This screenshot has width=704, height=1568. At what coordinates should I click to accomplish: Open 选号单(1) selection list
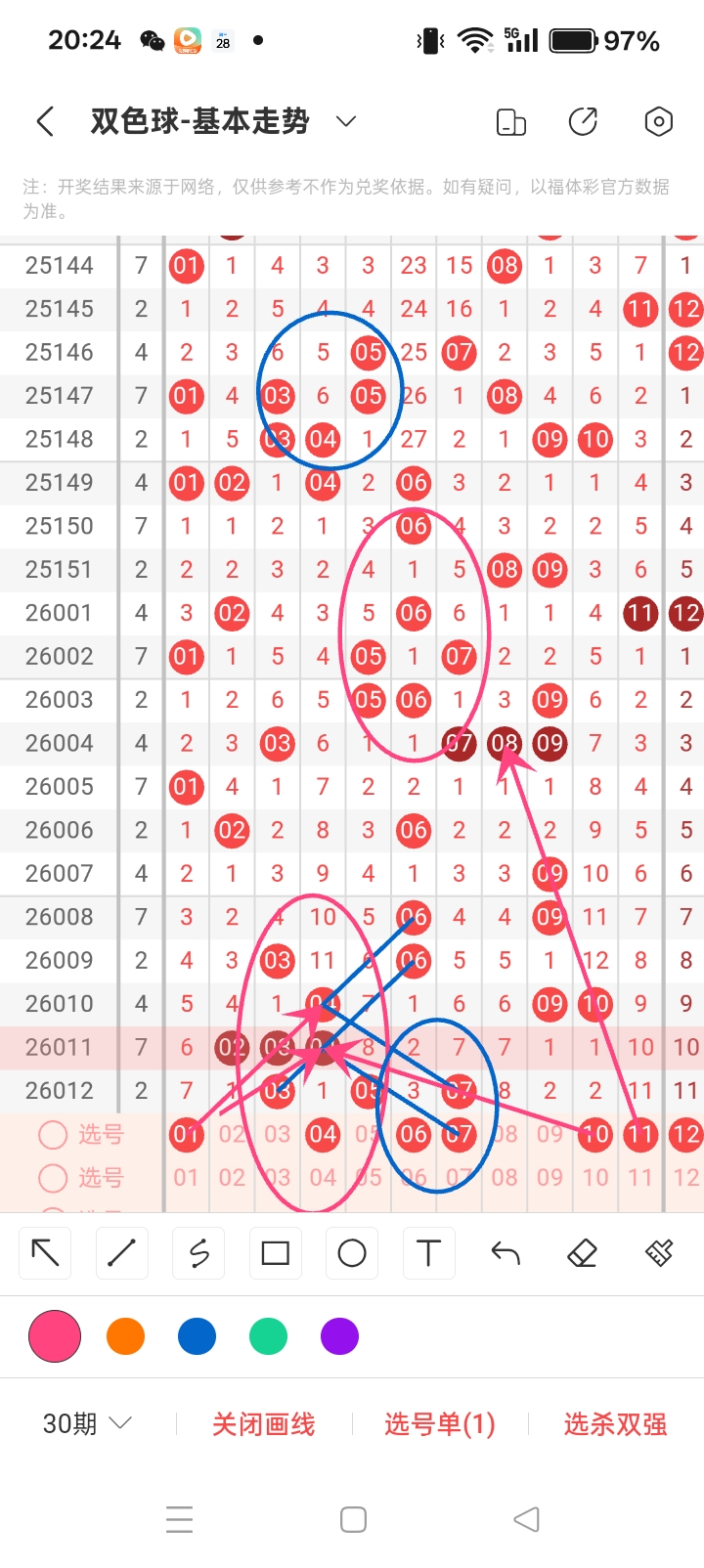coord(439,1424)
